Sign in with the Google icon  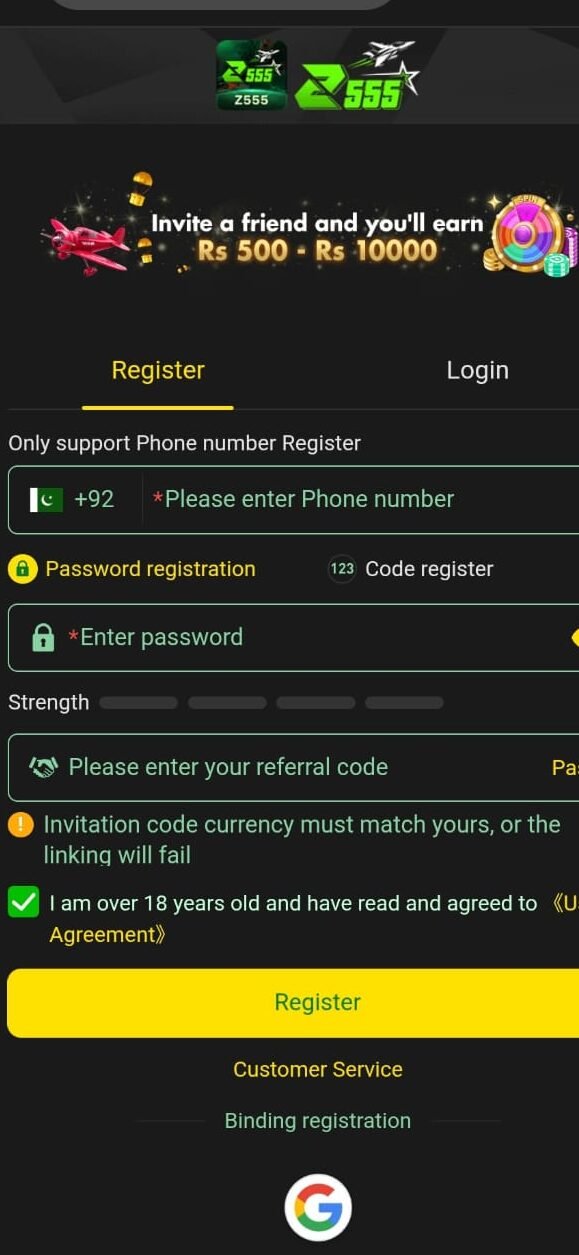tap(318, 1207)
